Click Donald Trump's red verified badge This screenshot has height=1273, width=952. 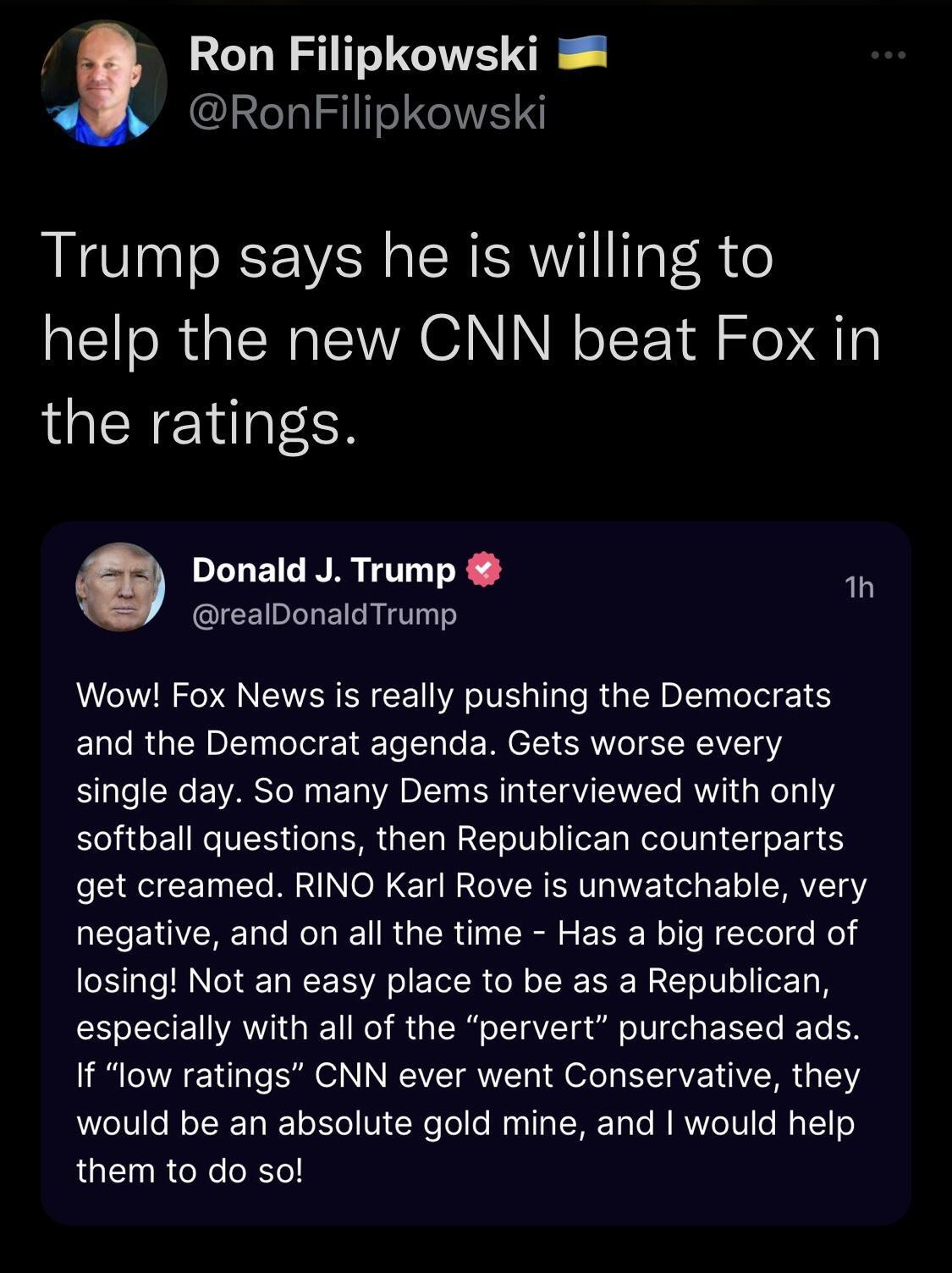(x=482, y=571)
